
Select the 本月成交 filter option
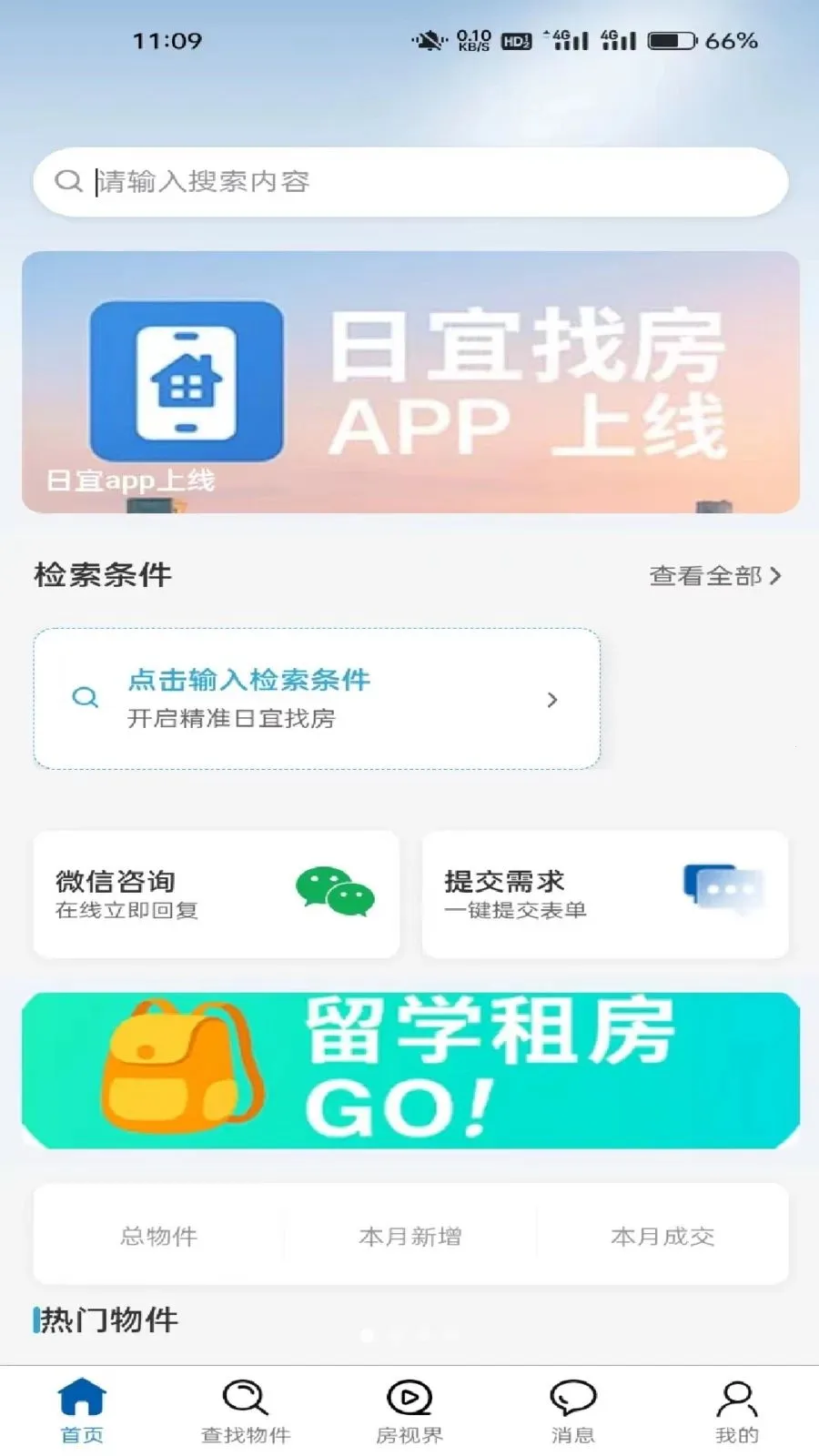[664, 1236]
